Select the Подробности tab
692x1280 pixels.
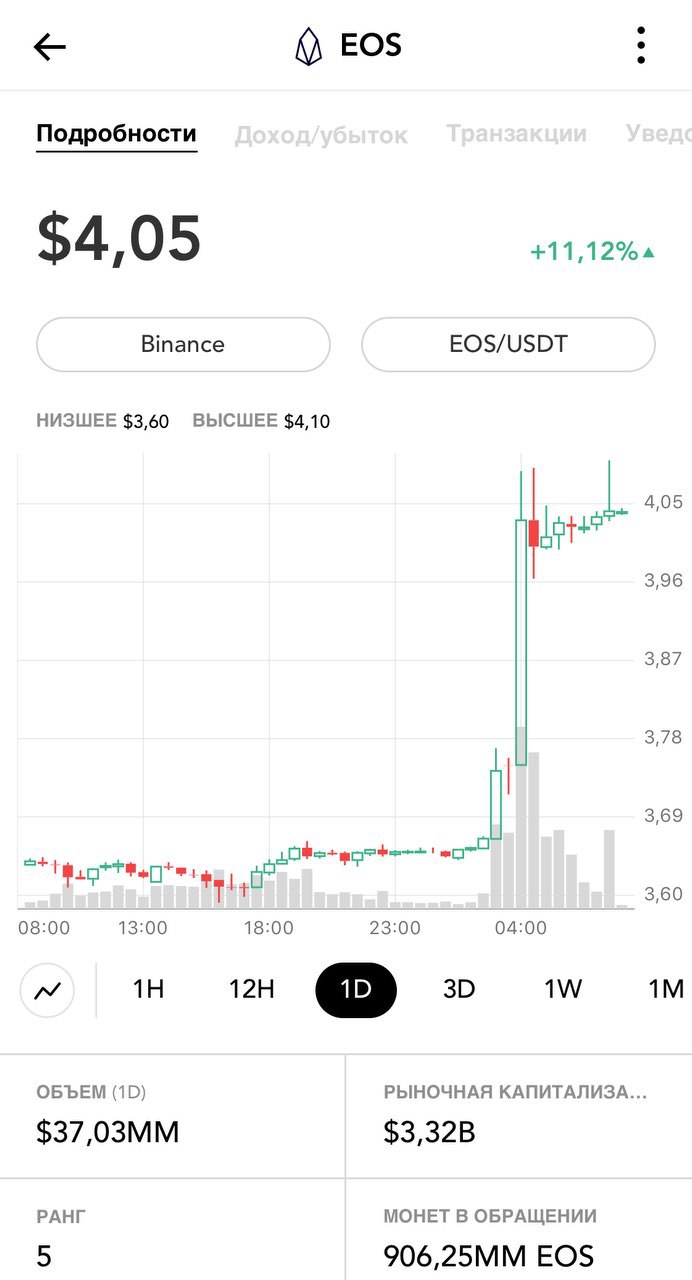[x=117, y=134]
